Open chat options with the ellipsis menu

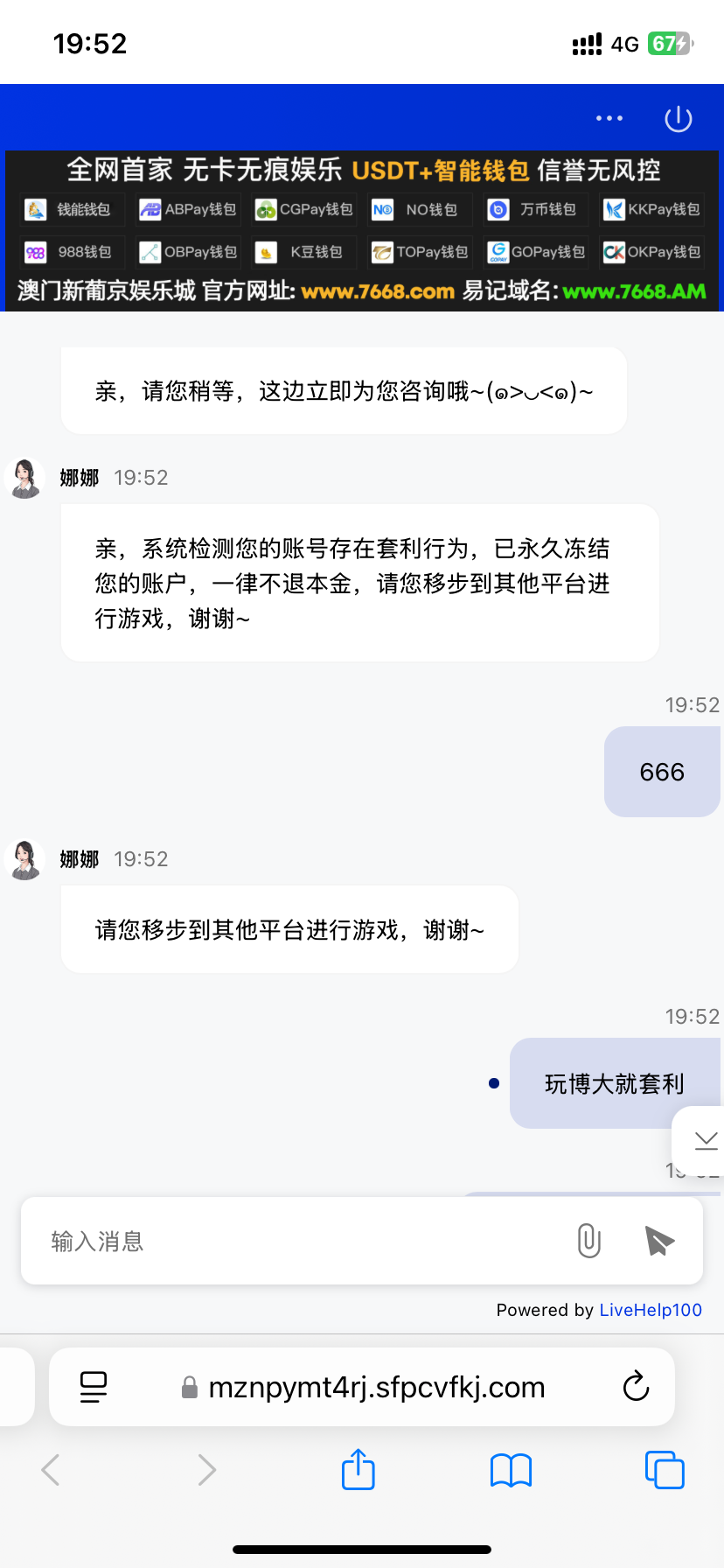[609, 118]
